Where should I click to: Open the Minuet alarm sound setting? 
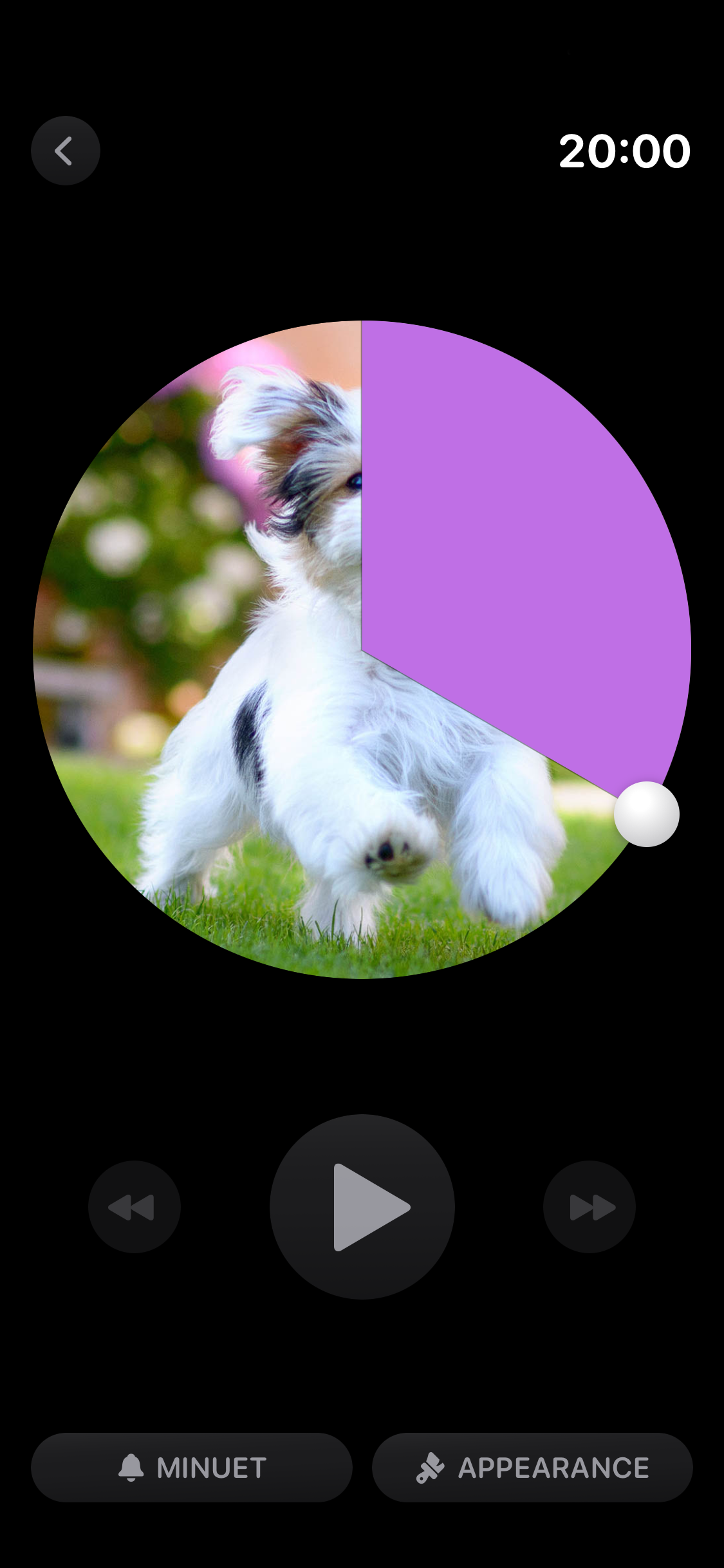click(192, 1468)
